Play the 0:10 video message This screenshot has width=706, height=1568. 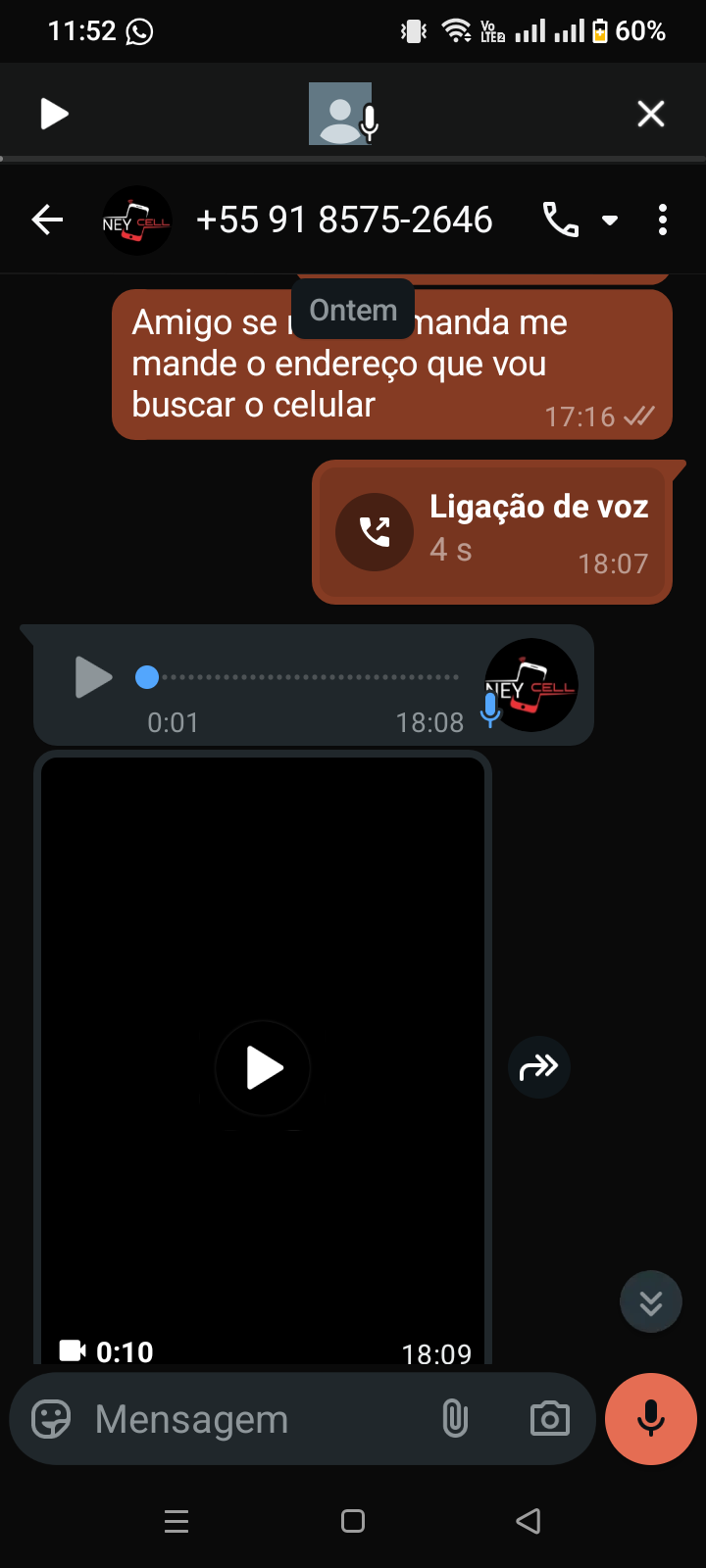(263, 1068)
